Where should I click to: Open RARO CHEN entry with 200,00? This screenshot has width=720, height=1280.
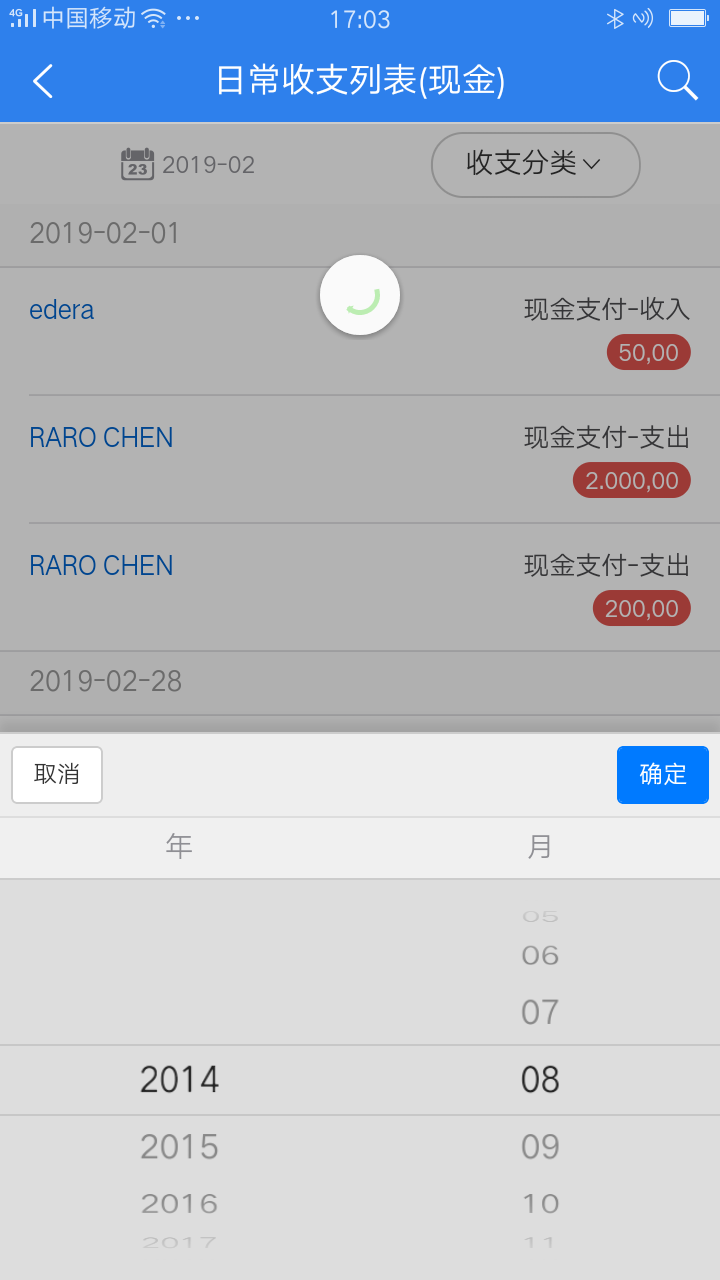360,587
